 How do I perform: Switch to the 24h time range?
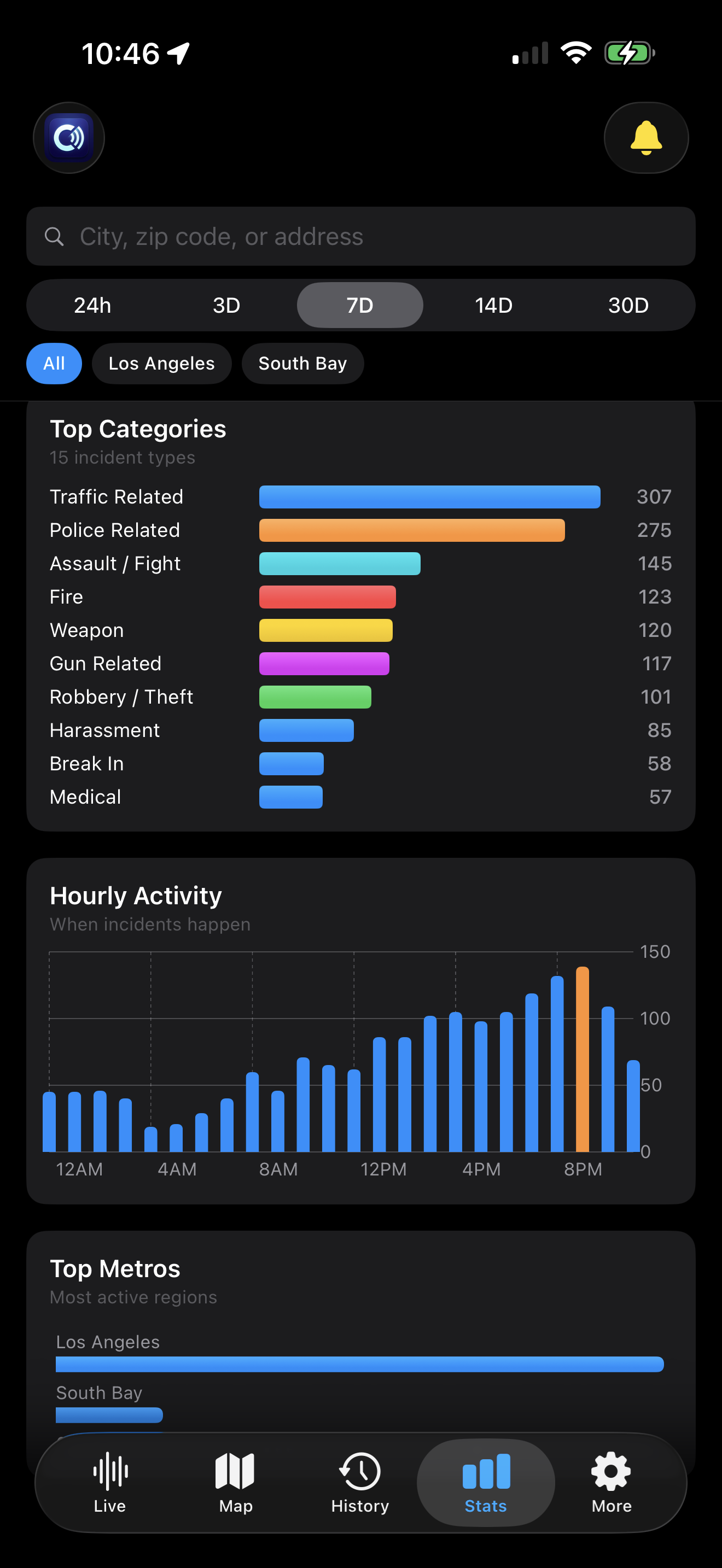tap(92, 305)
